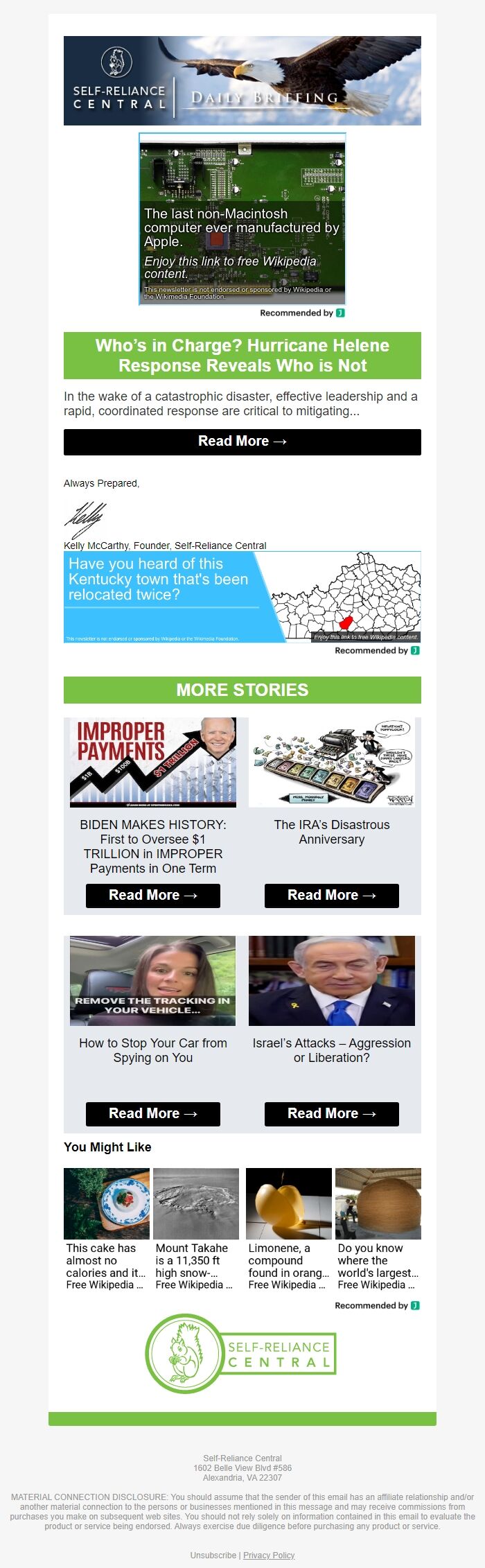This screenshot has height=1568, width=485.
Task: Open the Kentucky town relocated twice banner
Action: pos(242,597)
